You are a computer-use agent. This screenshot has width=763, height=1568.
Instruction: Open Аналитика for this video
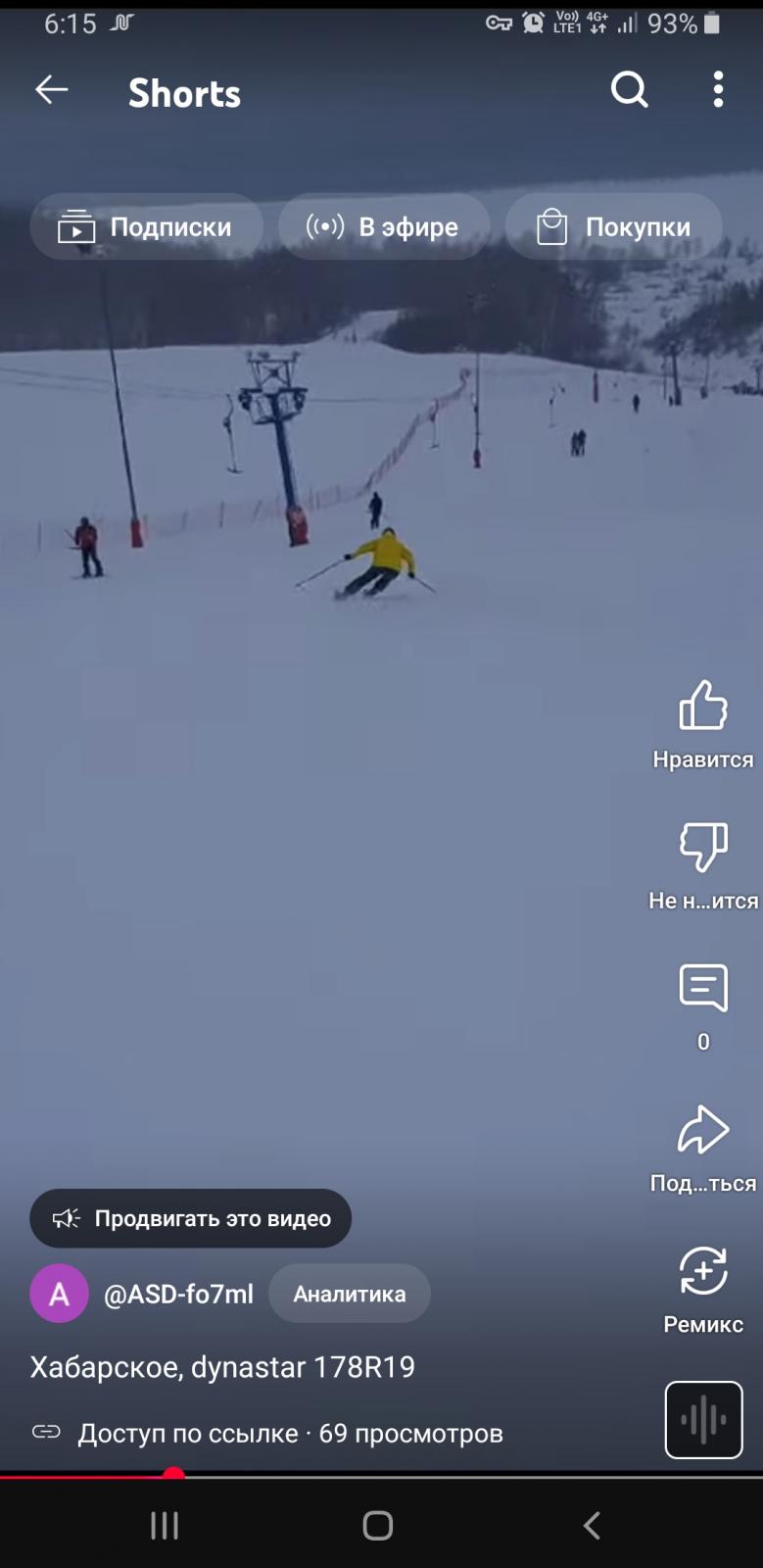click(350, 1294)
